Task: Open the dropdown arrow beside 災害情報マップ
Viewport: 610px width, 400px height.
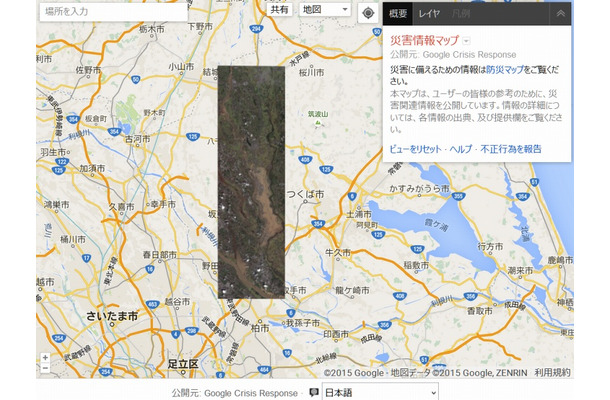Action: click(x=467, y=40)
